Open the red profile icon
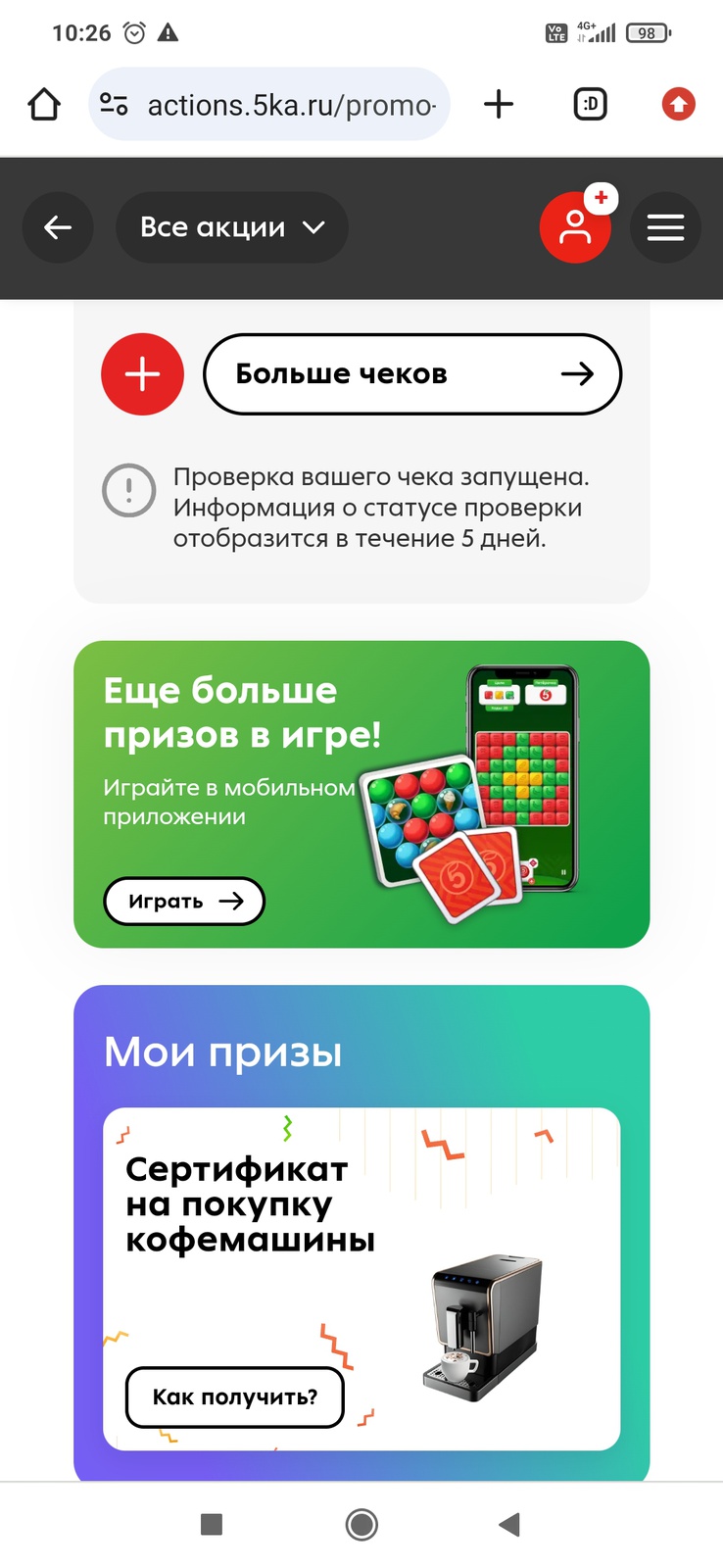The width and height of the screenshot is (723, 1568). tap(575, 227)
